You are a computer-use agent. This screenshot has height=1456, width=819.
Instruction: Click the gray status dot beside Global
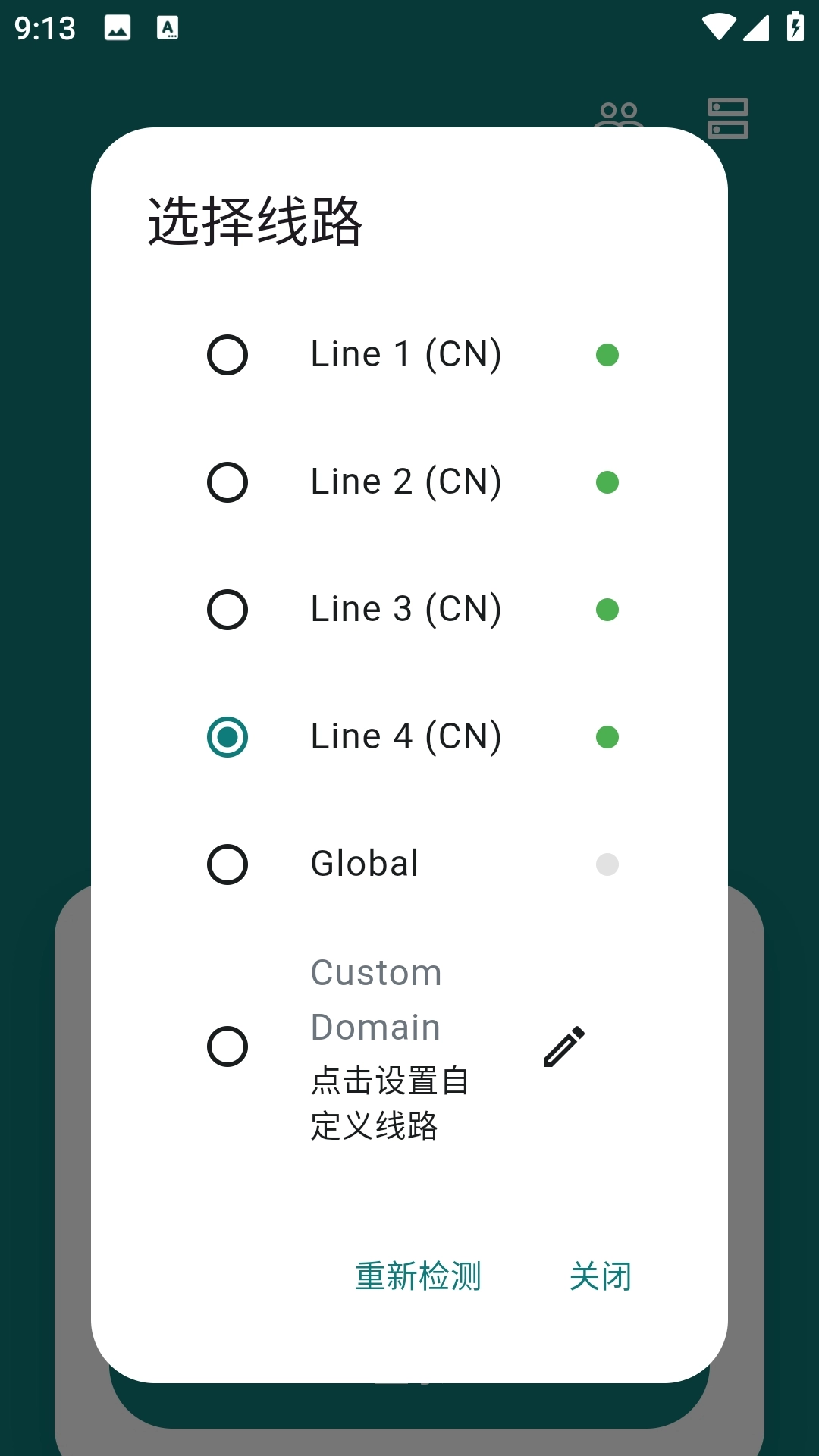pos(607,864)
